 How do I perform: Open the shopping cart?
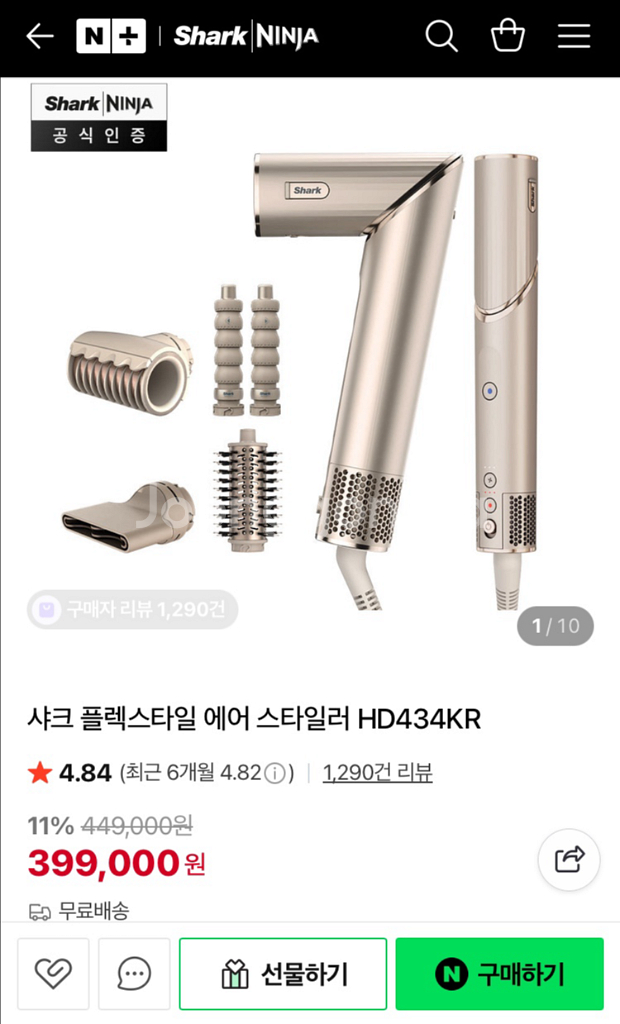(508, 37)
